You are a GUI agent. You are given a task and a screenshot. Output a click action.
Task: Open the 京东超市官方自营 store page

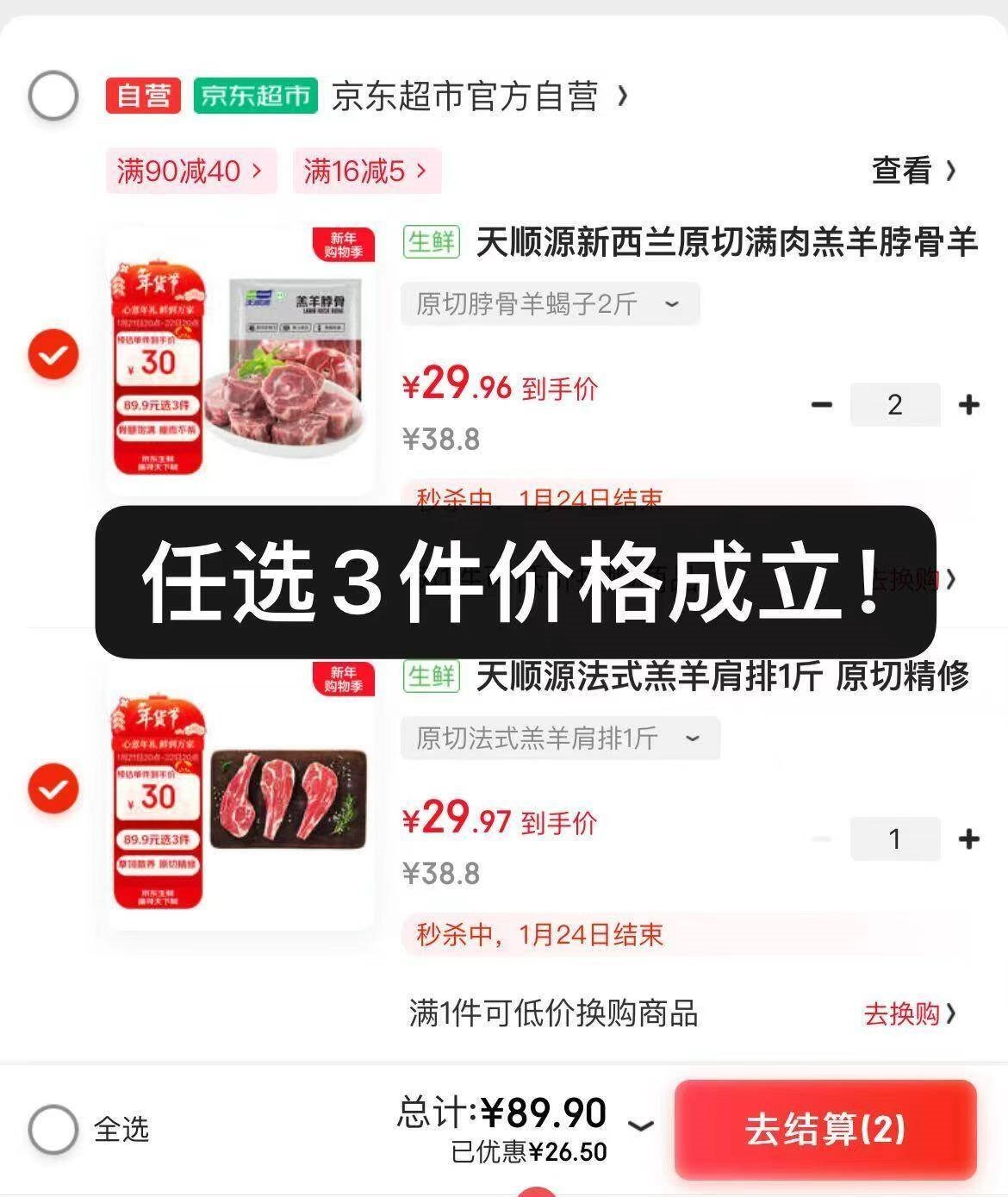(x=478, y=96)
